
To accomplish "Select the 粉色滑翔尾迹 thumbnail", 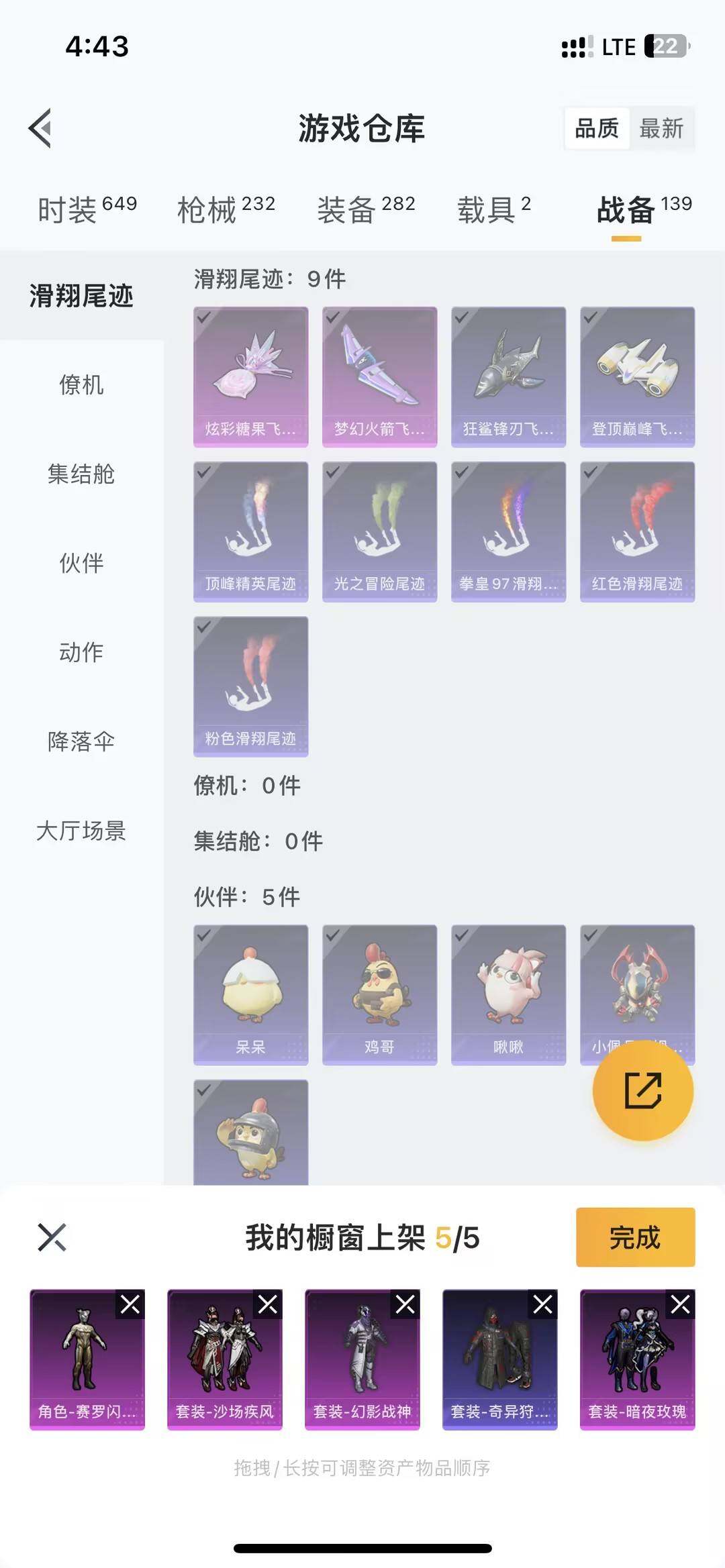I will pyautogui.click(x=250, y=686).
